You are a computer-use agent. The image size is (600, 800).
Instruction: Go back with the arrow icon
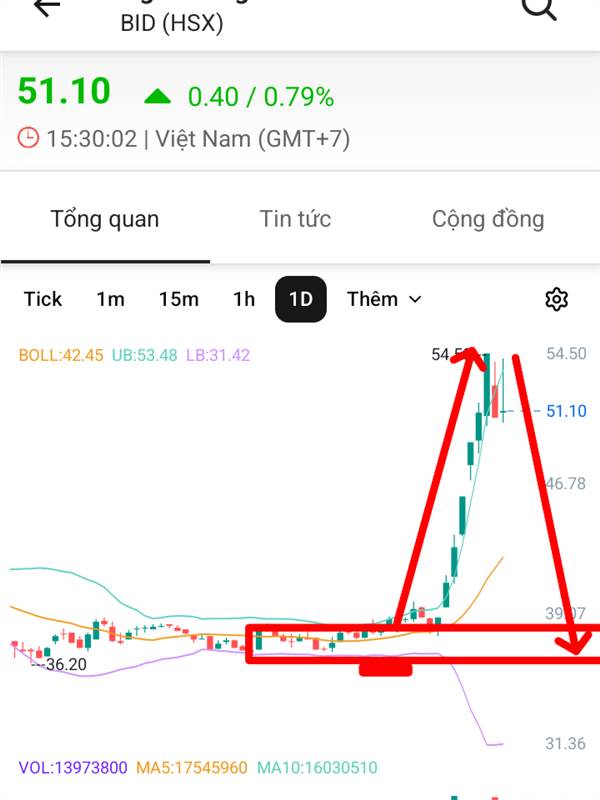(x=47, y=6)
